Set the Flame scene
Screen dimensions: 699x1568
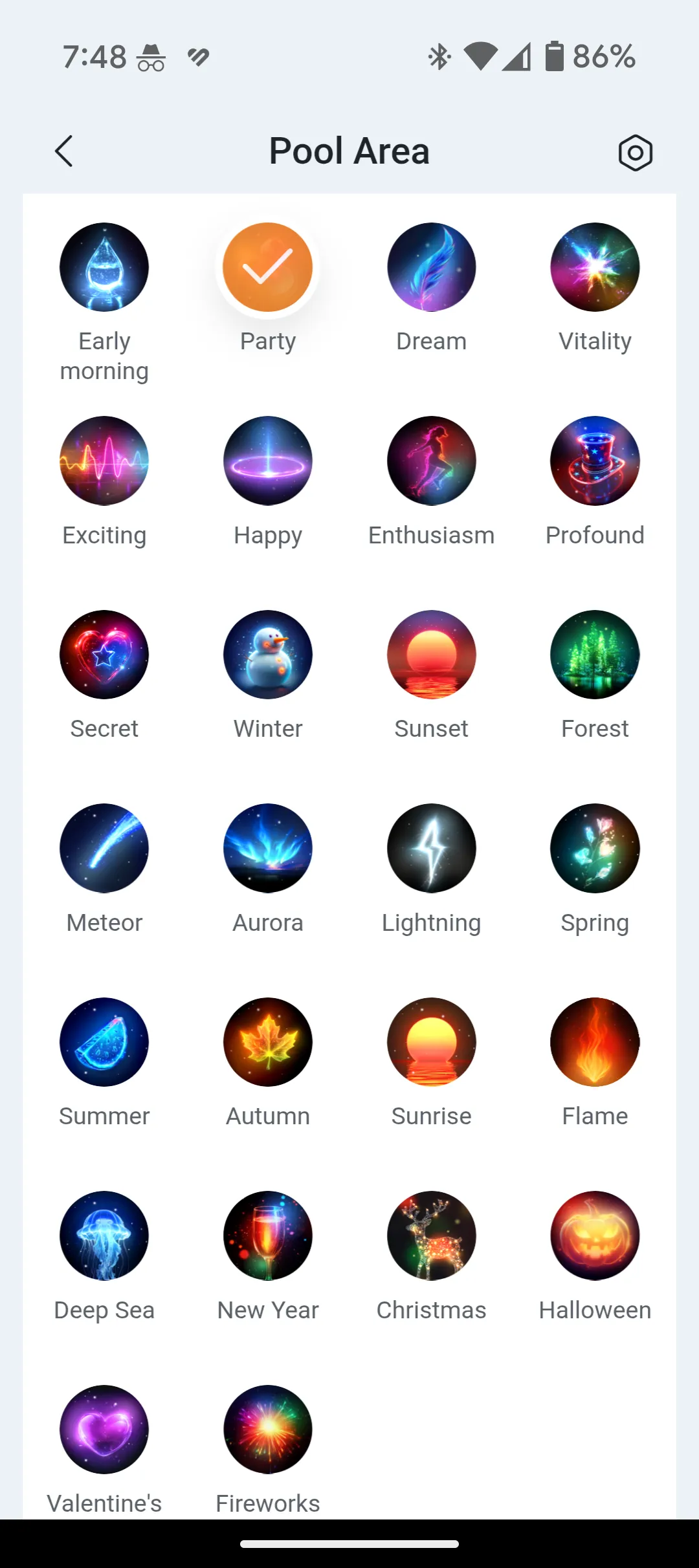595,1042
